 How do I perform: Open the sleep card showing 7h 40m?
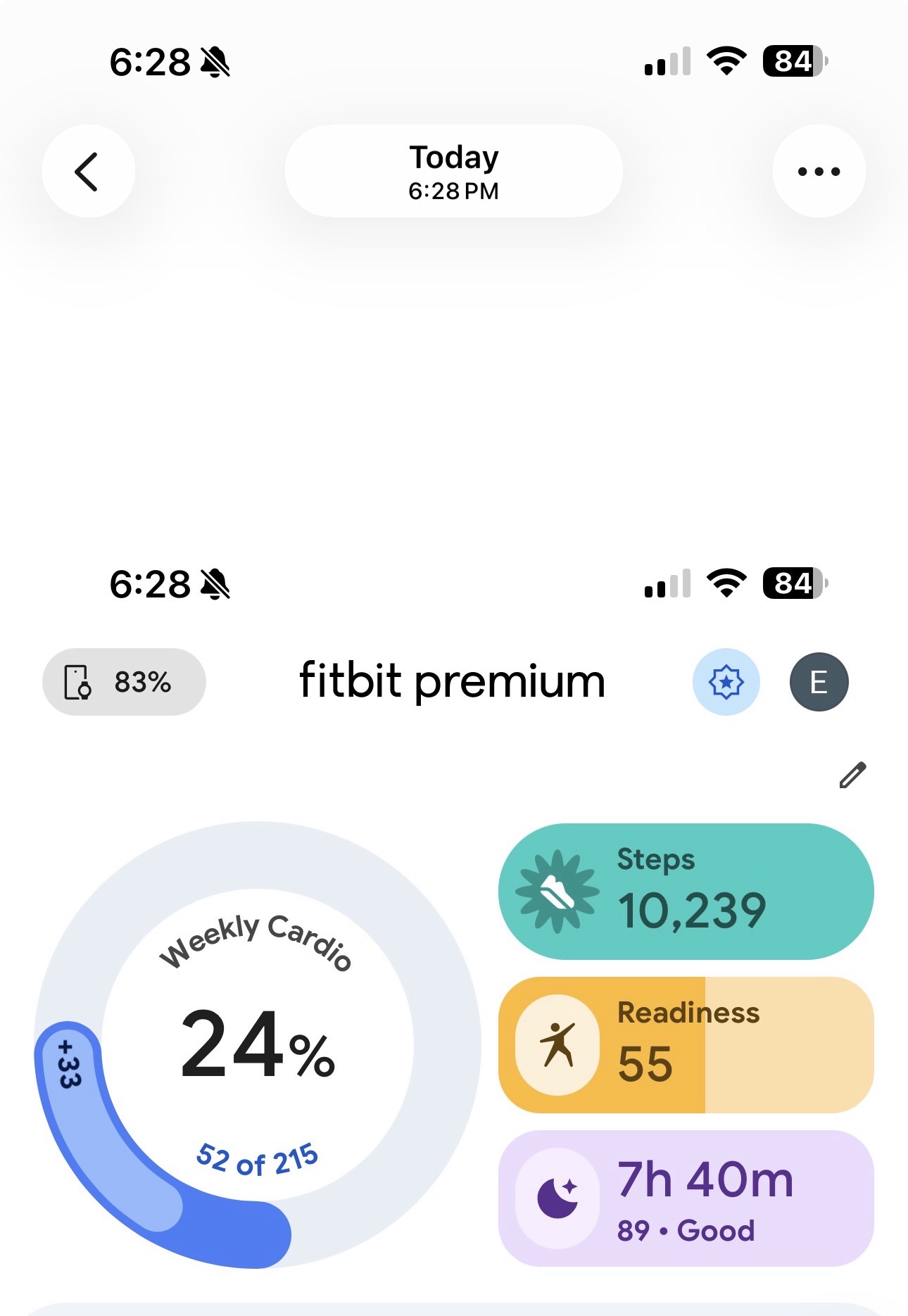[686, 1198]
